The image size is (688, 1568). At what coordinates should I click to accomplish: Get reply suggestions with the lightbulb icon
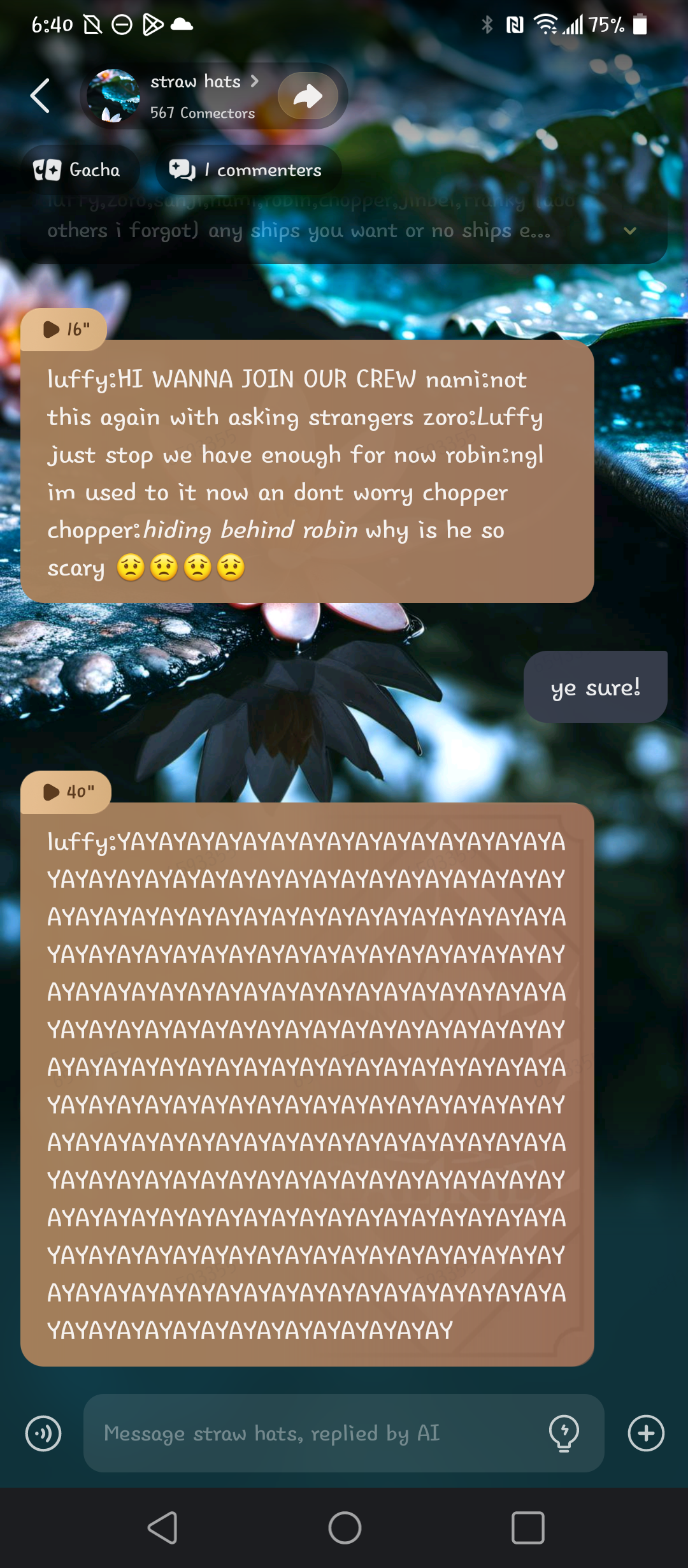pyautogui.click(x=564, y=1434)
